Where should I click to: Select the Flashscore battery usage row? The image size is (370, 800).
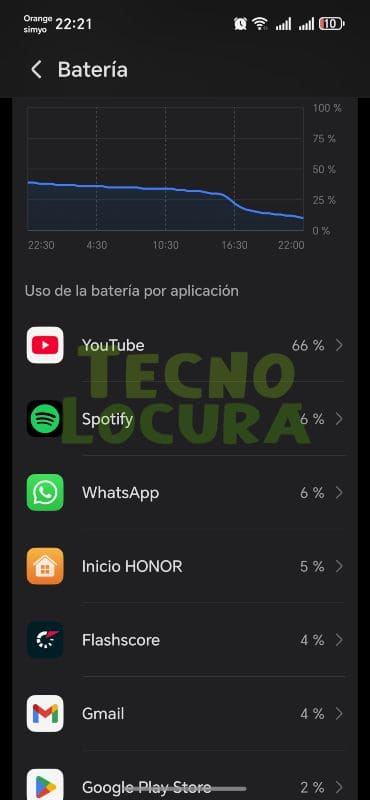coord(185,640)
